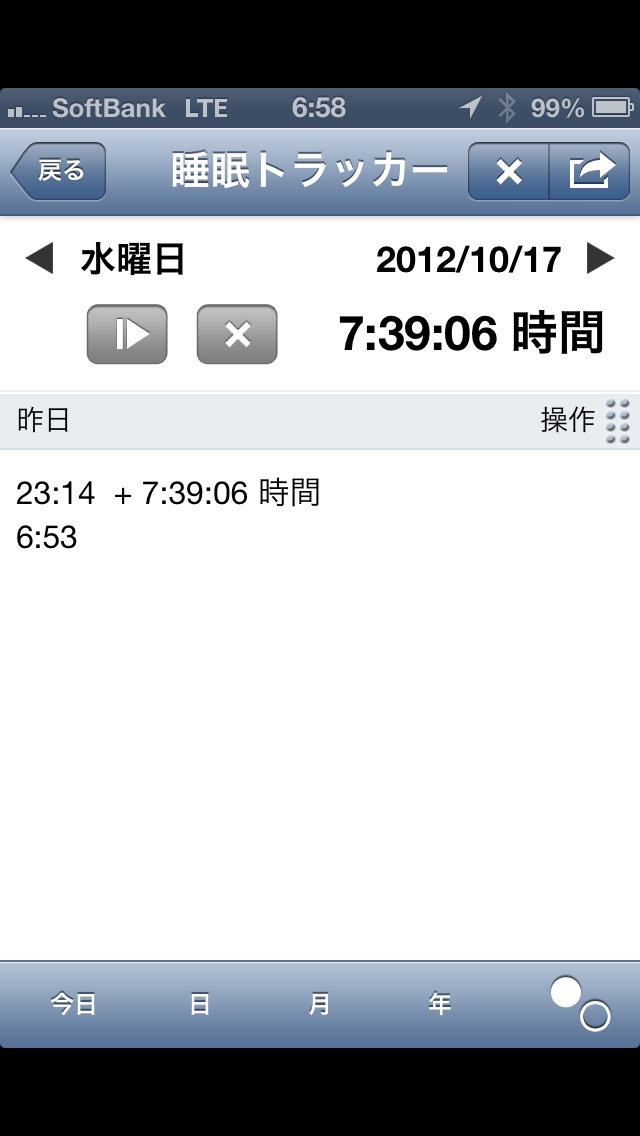
Task: Open the 操作 actions menu
Action: 586,421
